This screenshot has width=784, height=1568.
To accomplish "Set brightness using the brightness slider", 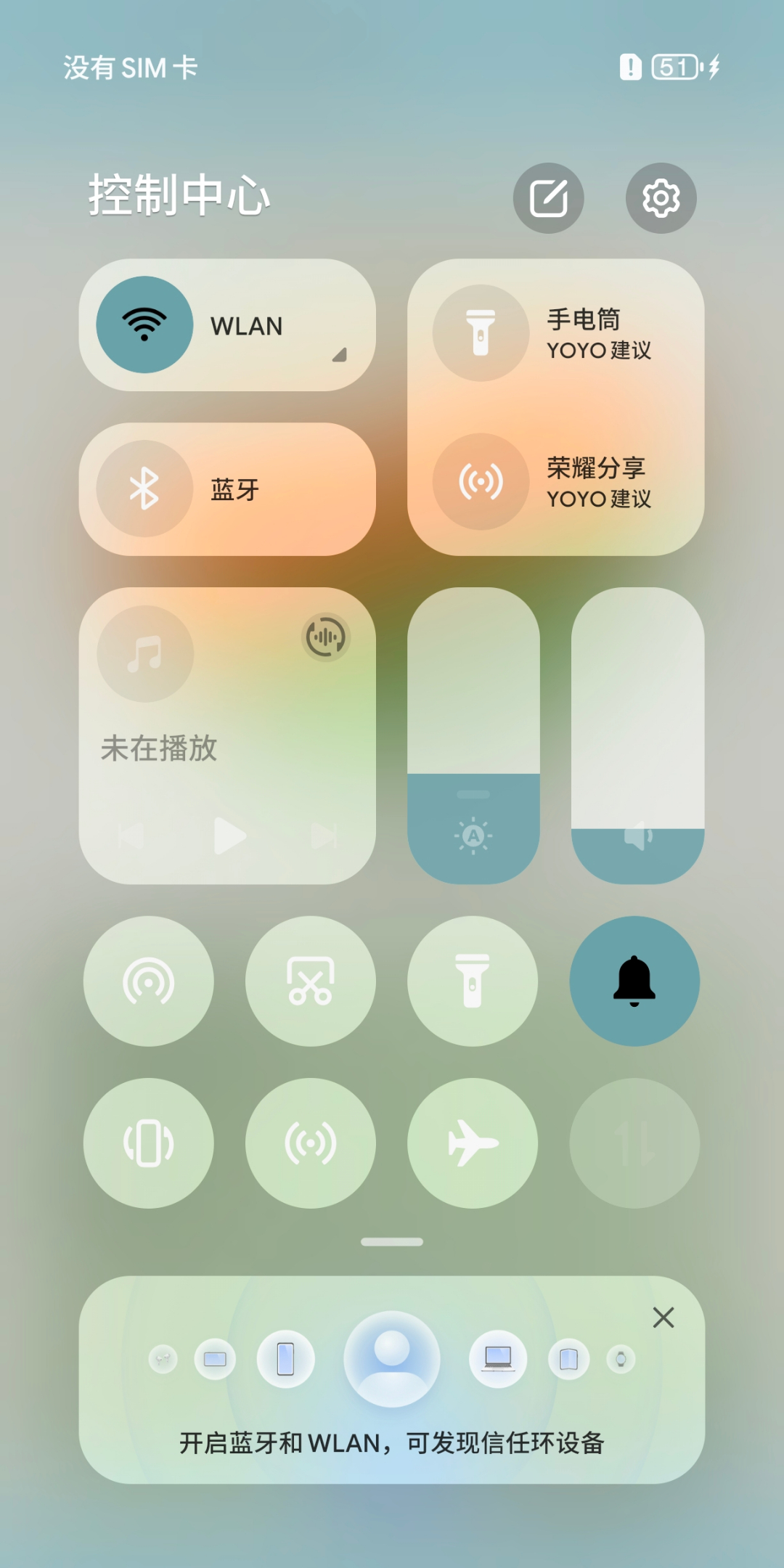I will pyautogui.click(x=473, y=735).
